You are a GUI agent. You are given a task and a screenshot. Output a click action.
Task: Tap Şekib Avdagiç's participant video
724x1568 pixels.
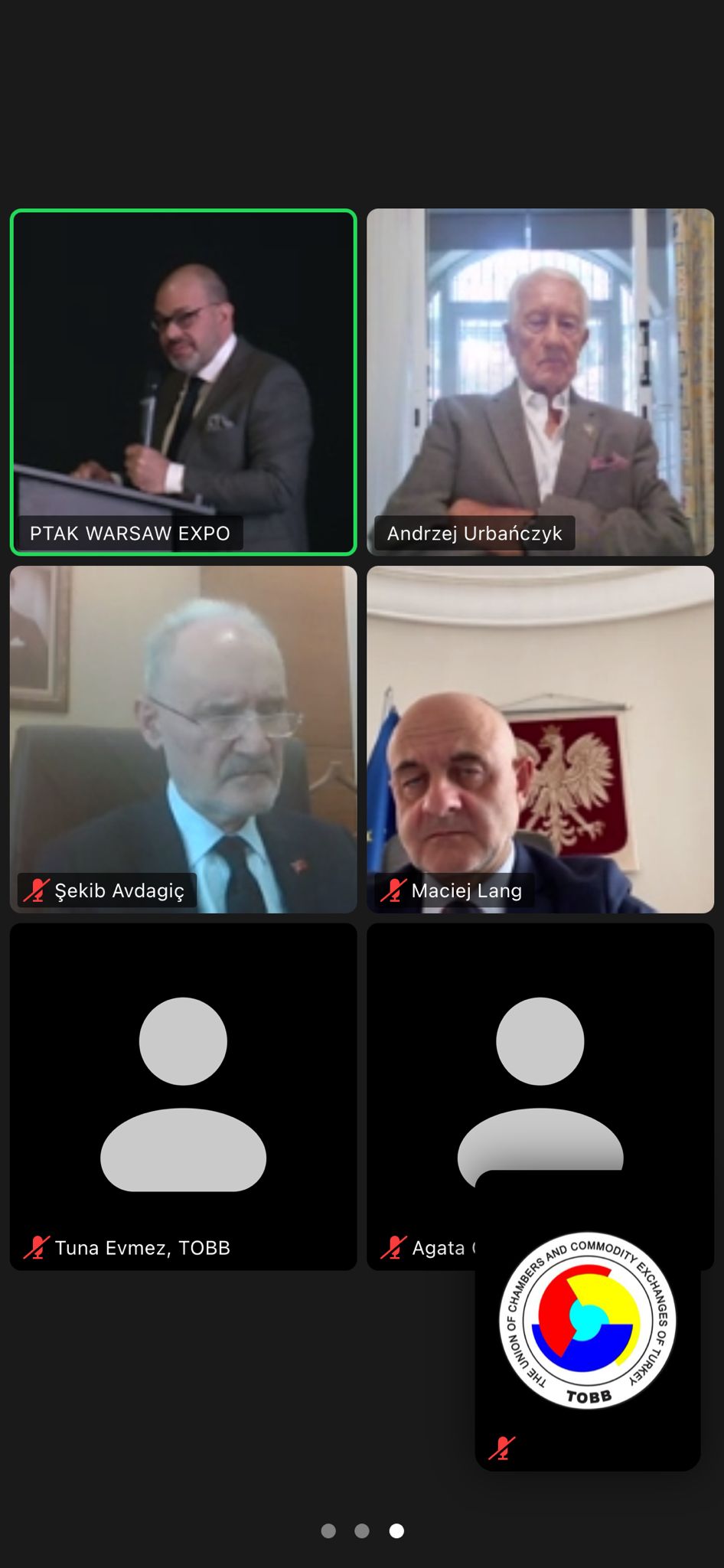(x=183, y=739)
